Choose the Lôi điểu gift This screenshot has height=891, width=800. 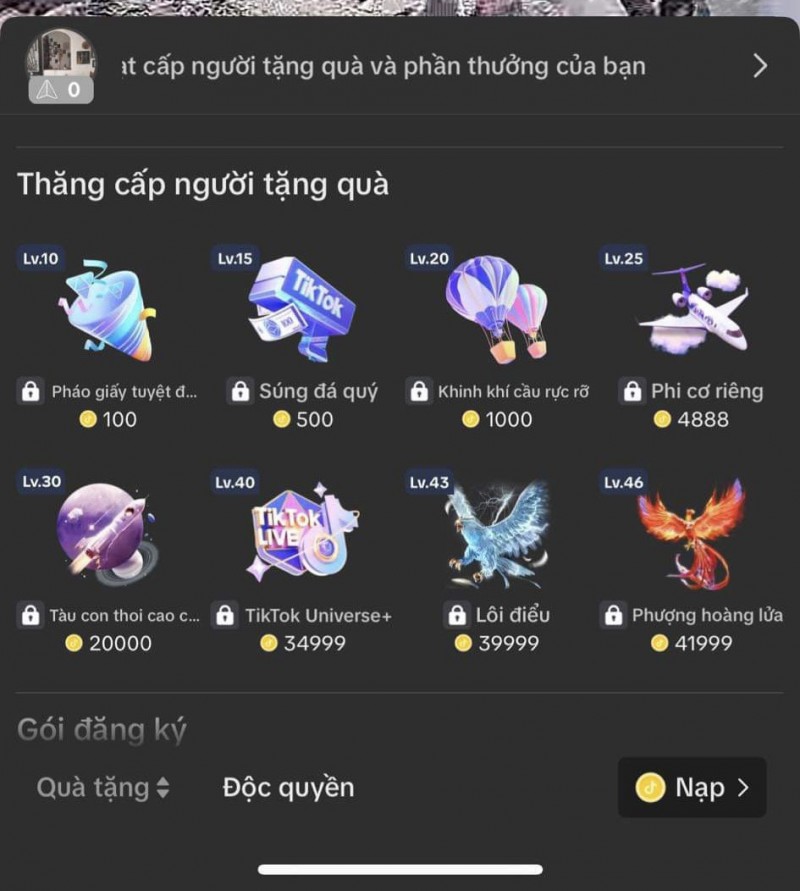pos(497,534)
